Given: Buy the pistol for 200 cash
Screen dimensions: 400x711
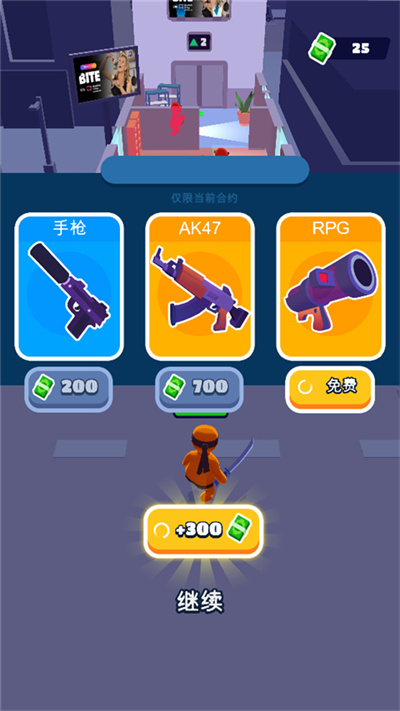Looking at the screenshot, I should [68, 389].
